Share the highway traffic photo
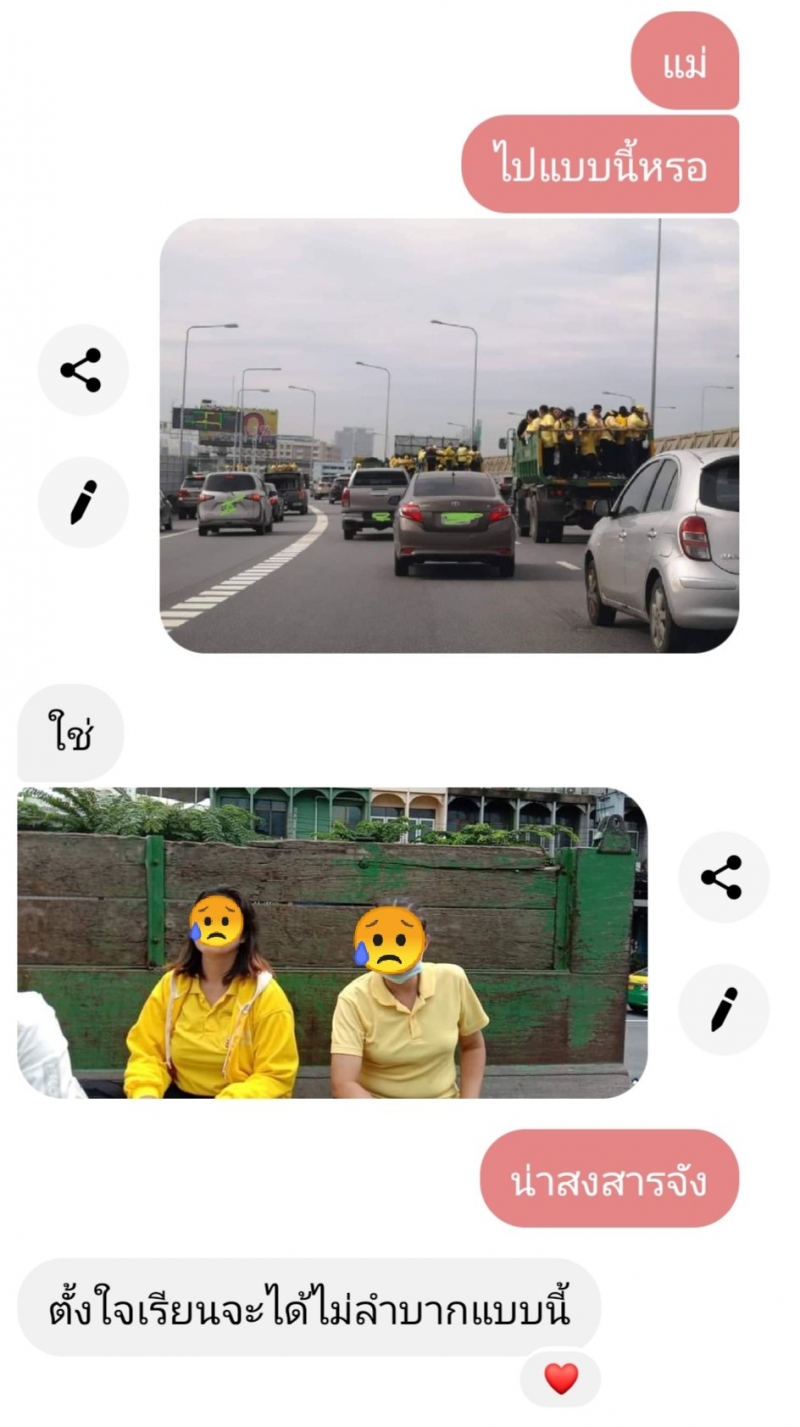Screen dimensions: 800x1427 [83, 370]
